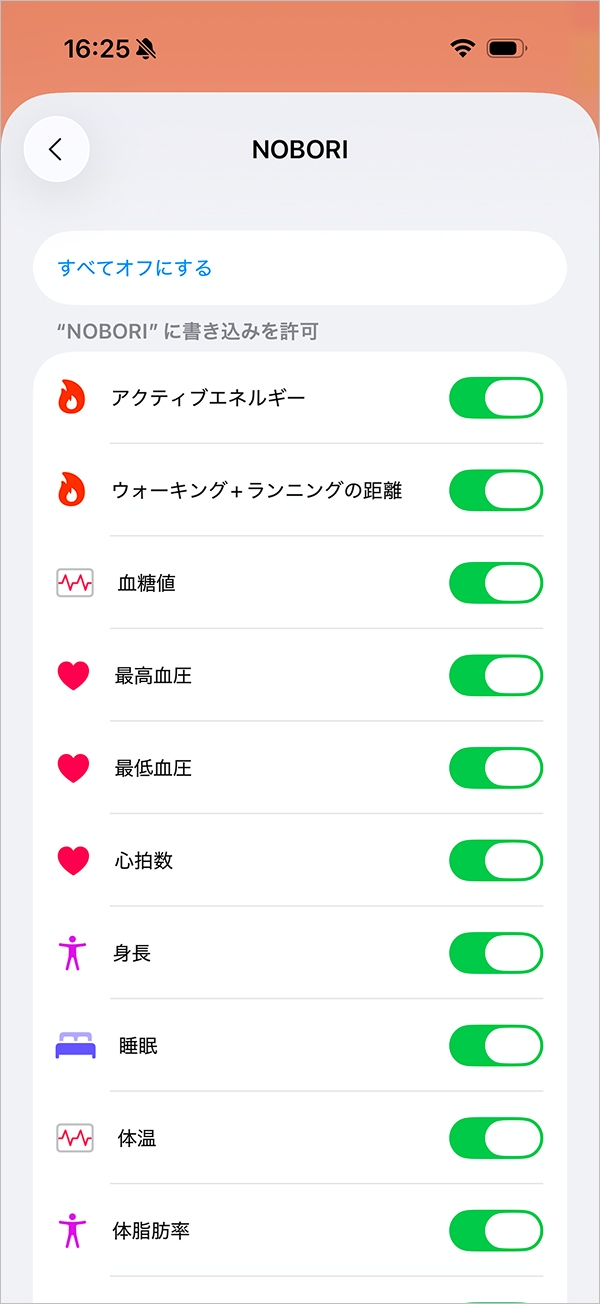Disable 睡眠 data writing
Viewport: 600px width, 1304px height.
tap(495, 1046)
